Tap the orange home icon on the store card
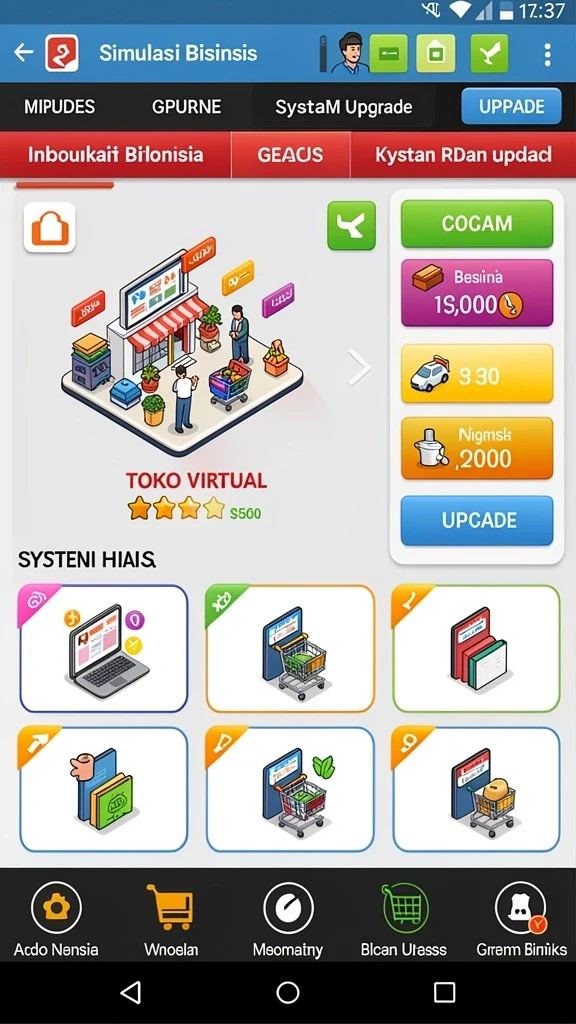This screenshot has width=576, height=1024. pos(50,227)
